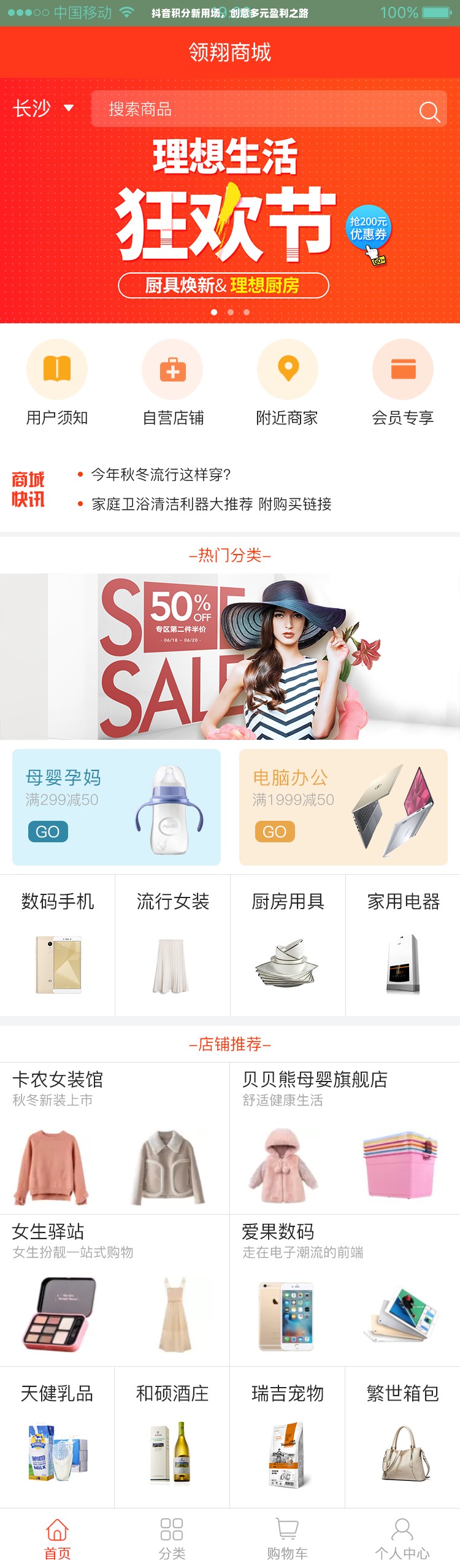This screenshot has height=1568, width=460.
Task: Open the 50% OFF SALE banner
Action: tap(230, 656)
